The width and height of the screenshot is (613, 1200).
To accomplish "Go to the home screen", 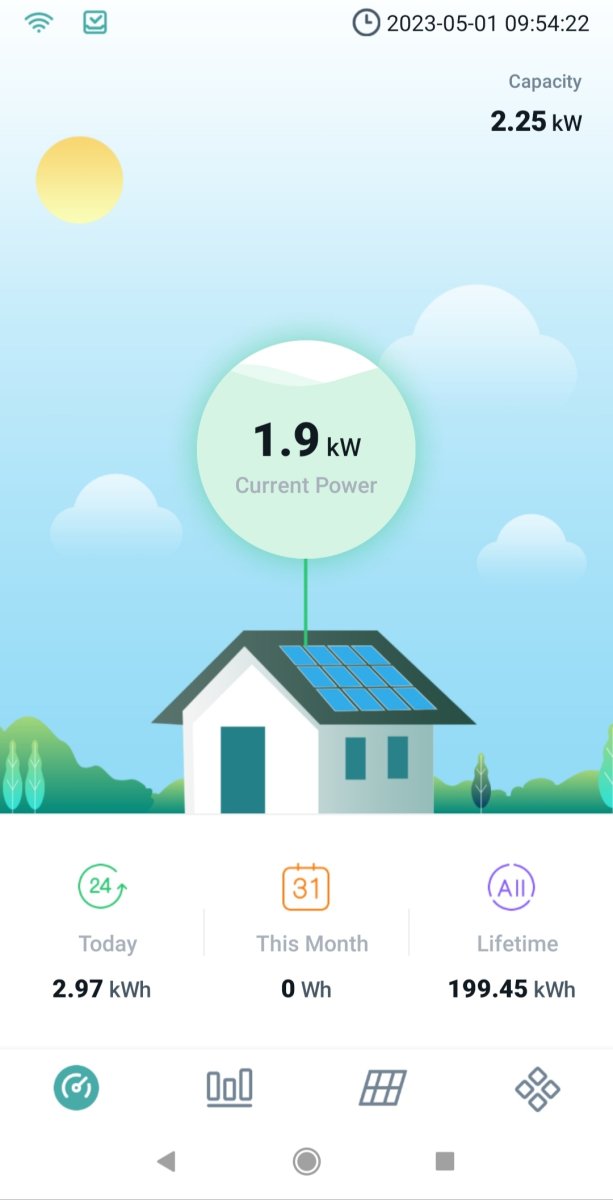I will point(306,1161).
